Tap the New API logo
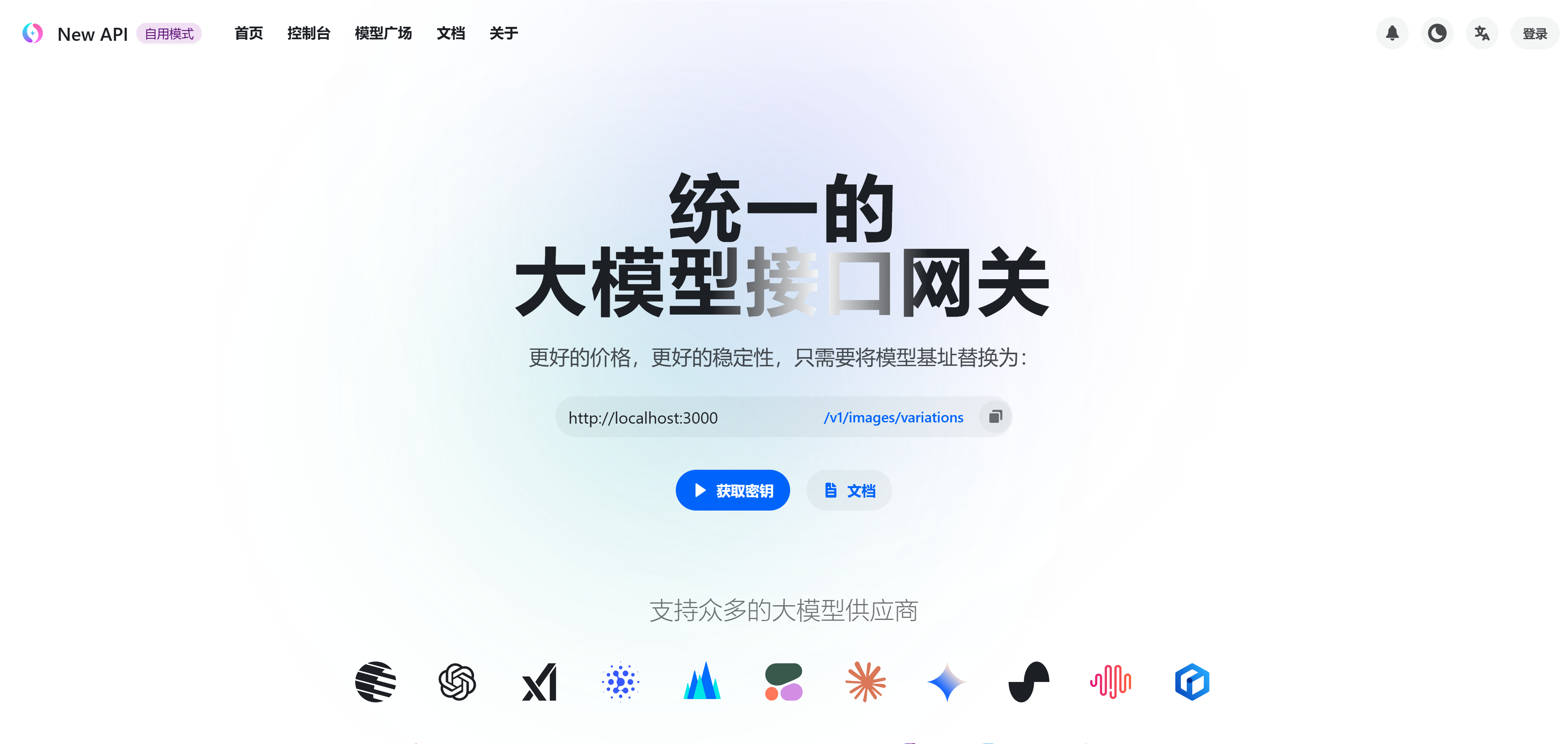 pos(33,33)
